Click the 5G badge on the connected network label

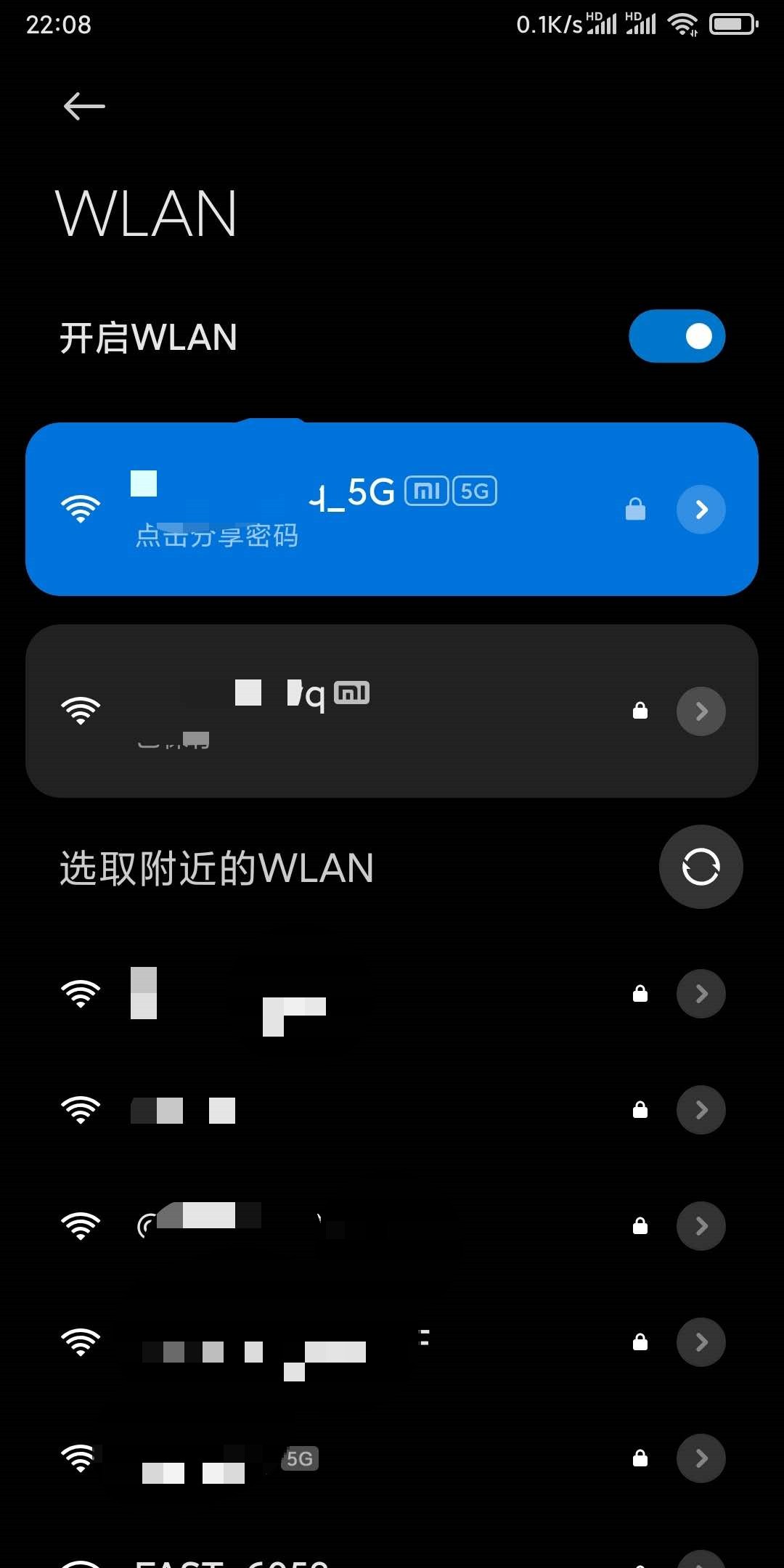point(474,491)
